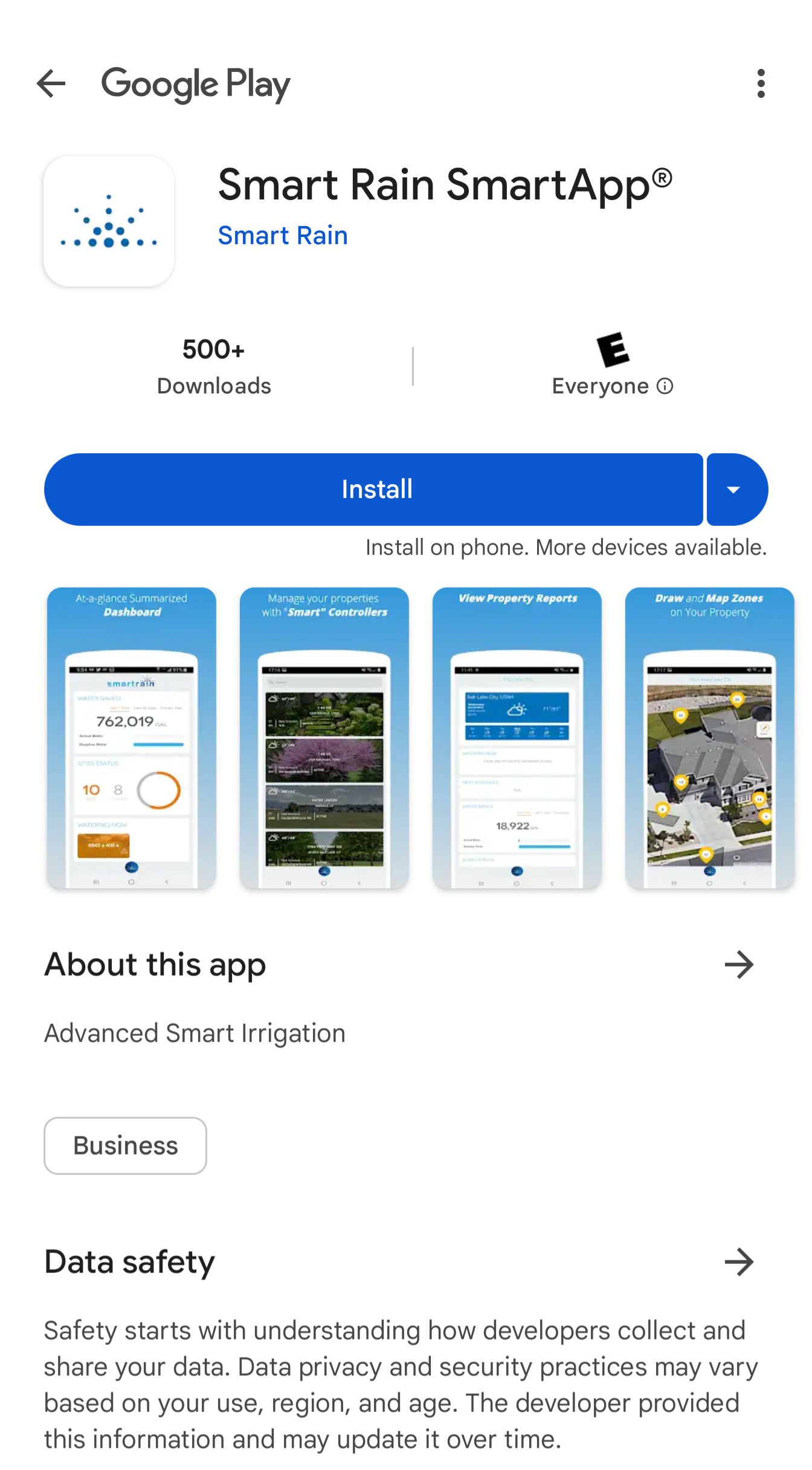This screenshot has width=812, height=1470.
Task: Open the Smart Rain developer page
Action: pos(283,236)
